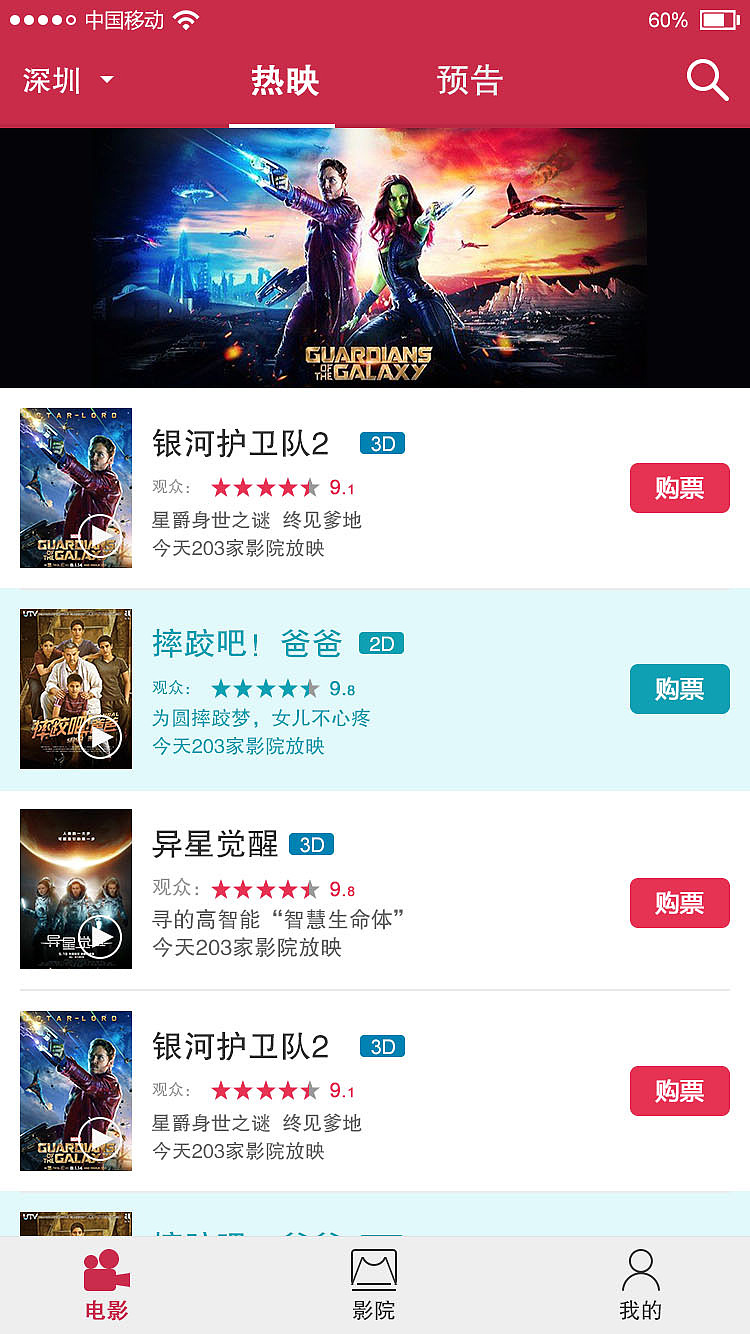
Task: Tap 购票 to buy tickets for 银河护卫队2
Action: coord(679,488)
